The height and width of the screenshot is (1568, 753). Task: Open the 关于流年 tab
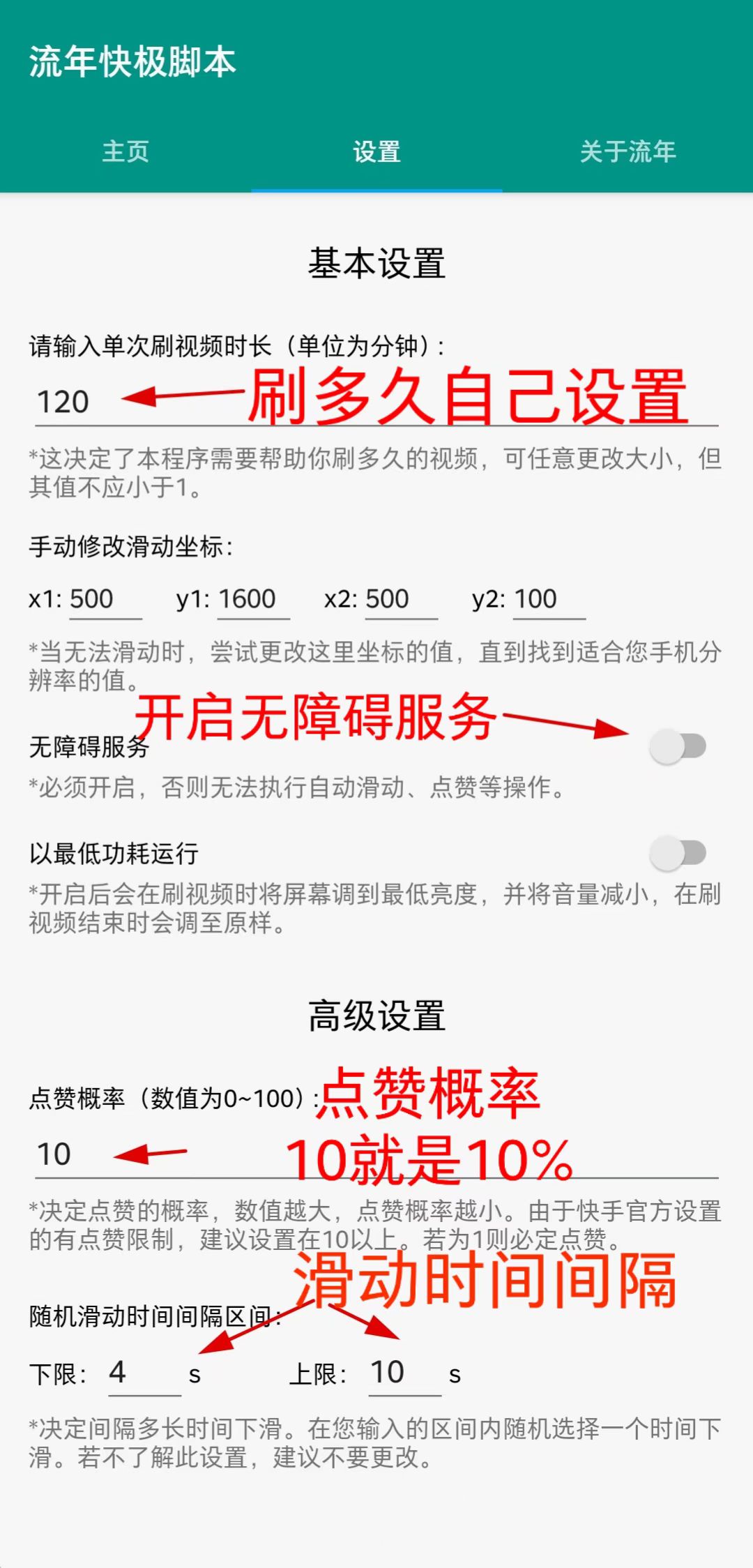click(627, 151)
